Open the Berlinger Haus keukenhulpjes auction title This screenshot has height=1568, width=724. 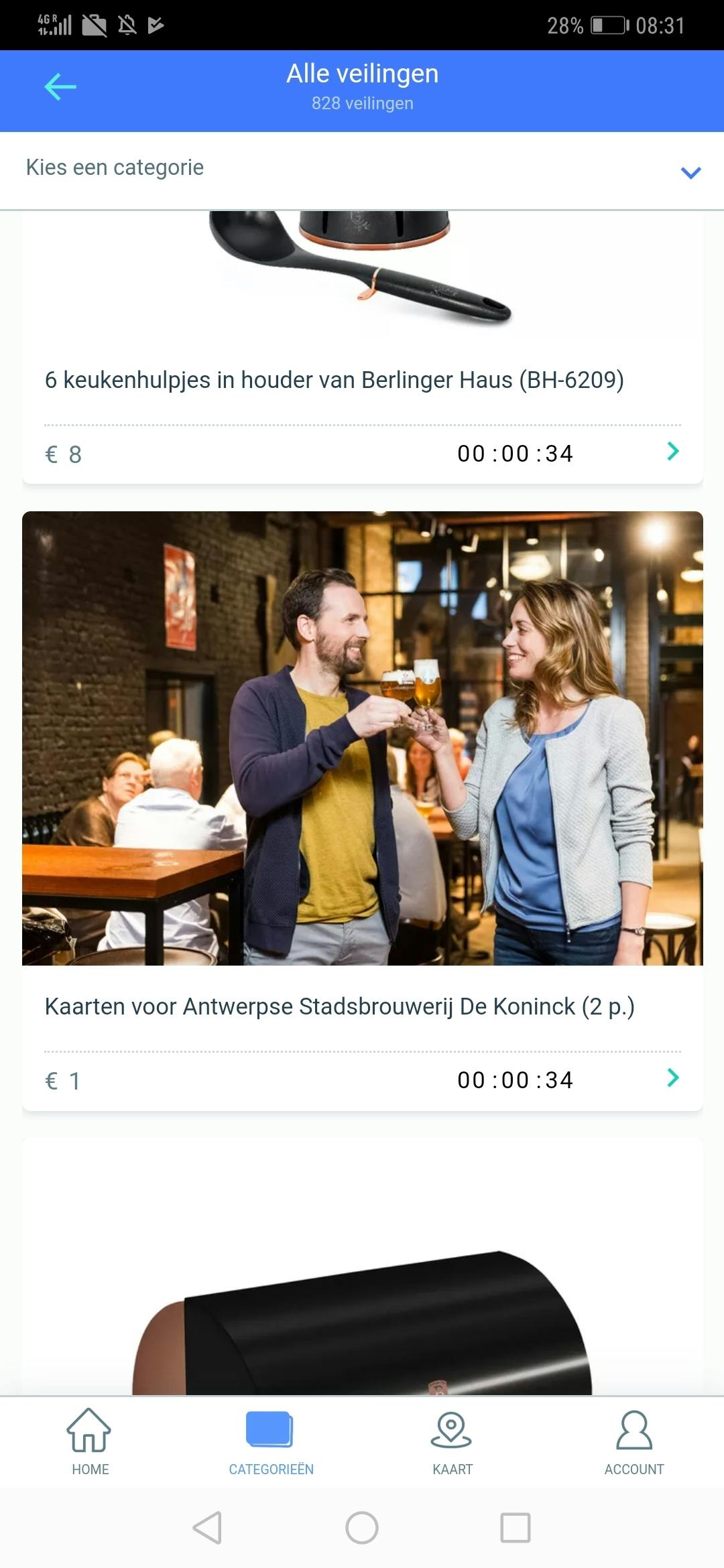tap(335, 379)
